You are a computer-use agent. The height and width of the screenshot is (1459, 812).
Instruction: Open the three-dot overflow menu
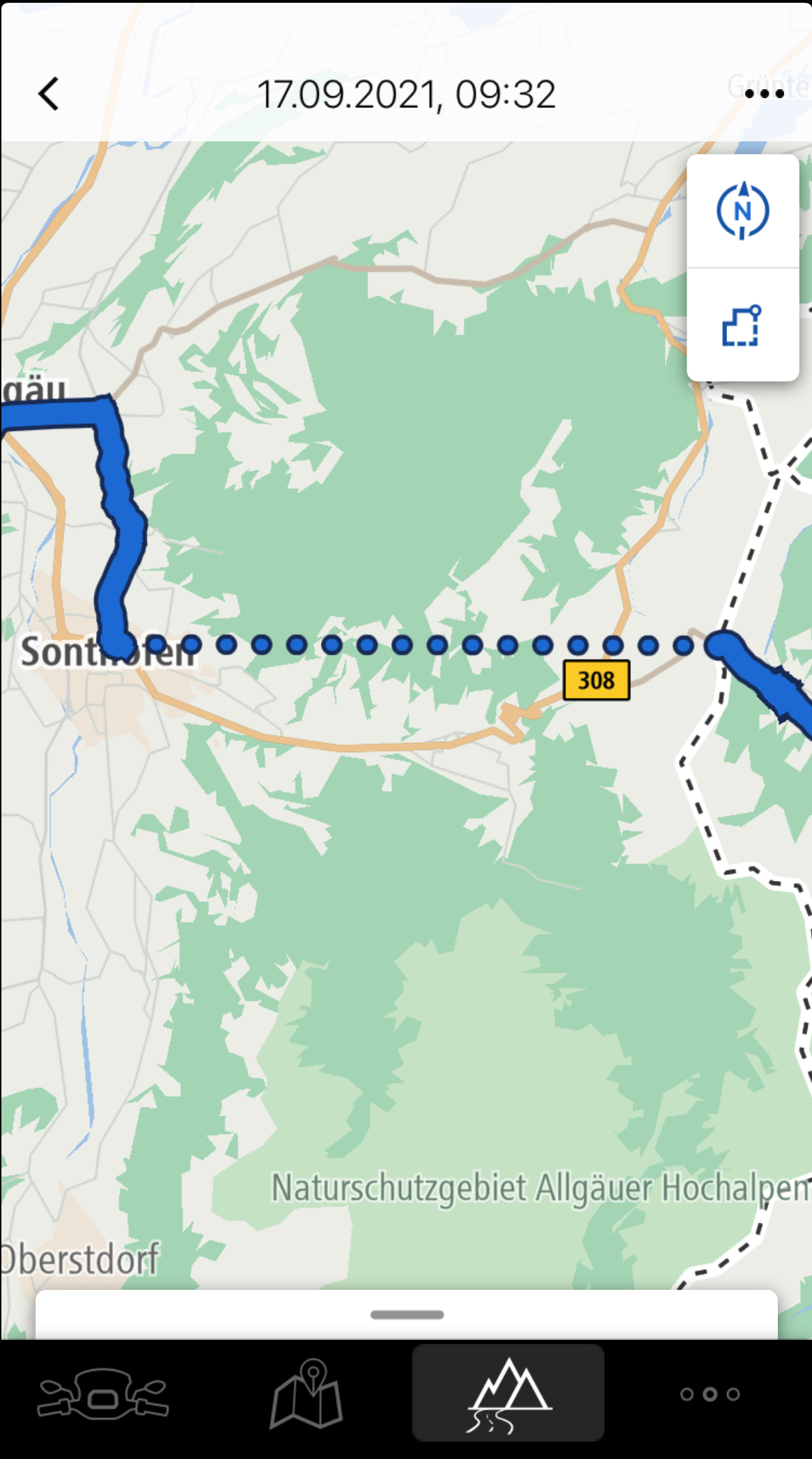click(764, 94)
